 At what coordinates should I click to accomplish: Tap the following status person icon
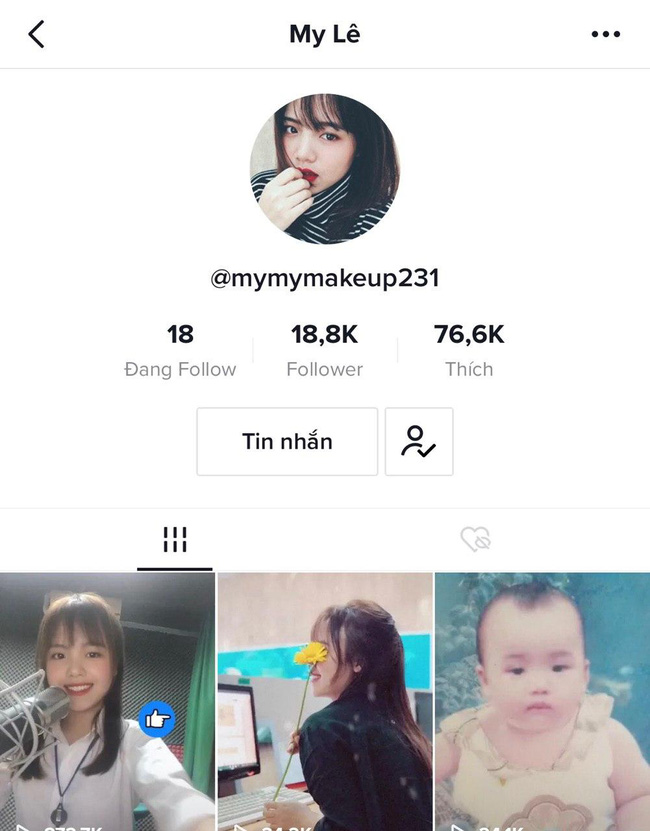coord(419,441)
